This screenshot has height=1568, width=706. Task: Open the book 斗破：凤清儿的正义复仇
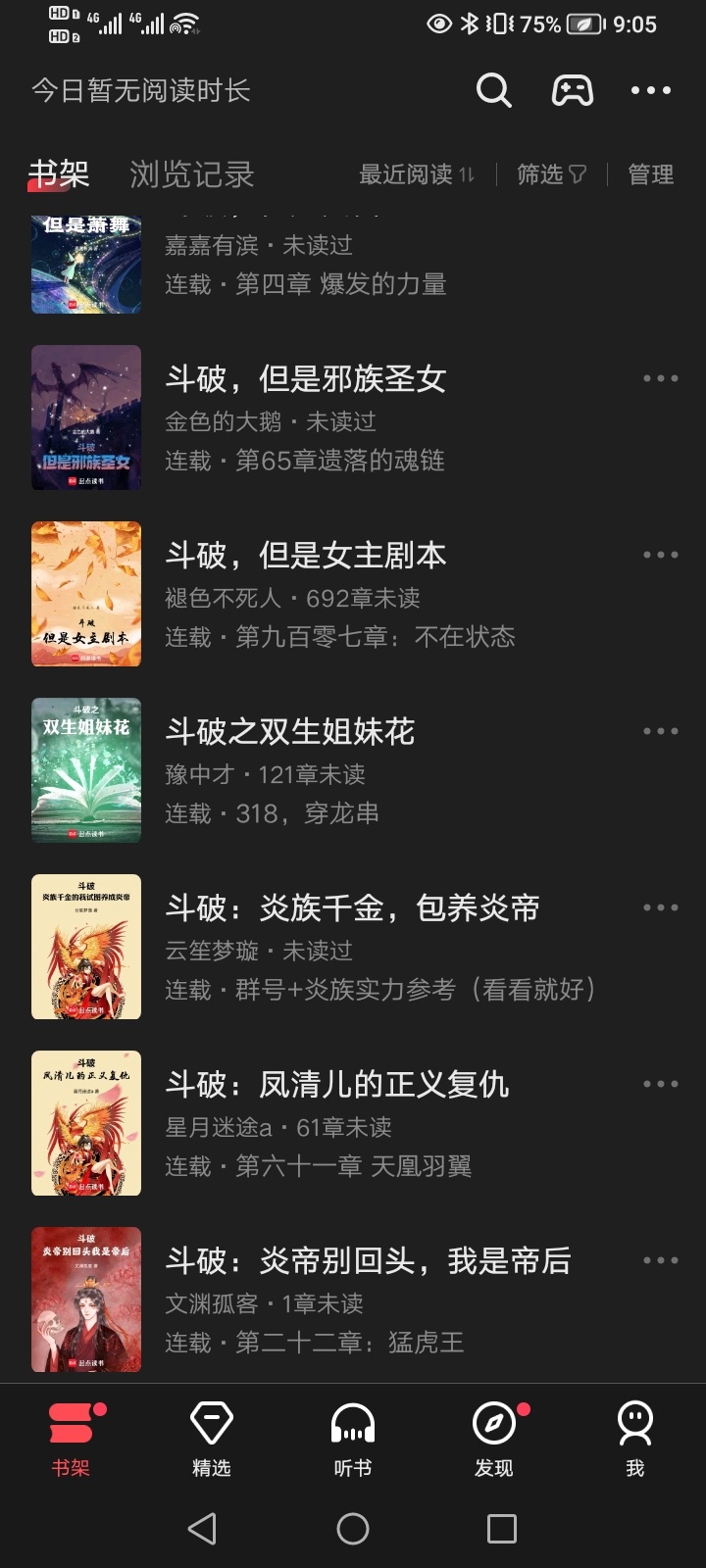(x=336, y=1085)
